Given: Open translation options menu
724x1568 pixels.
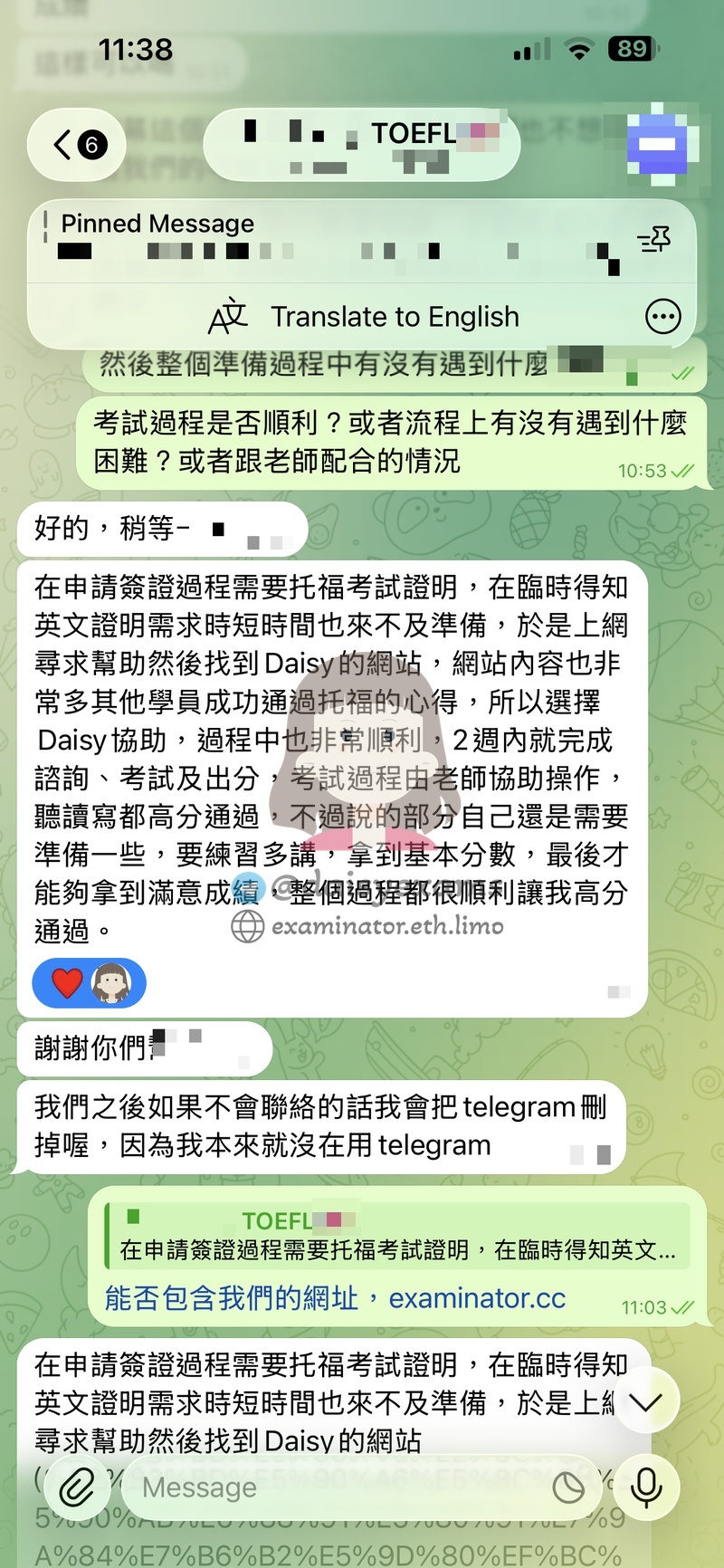Looking at the screenshot, I should [x=662, y=317].
